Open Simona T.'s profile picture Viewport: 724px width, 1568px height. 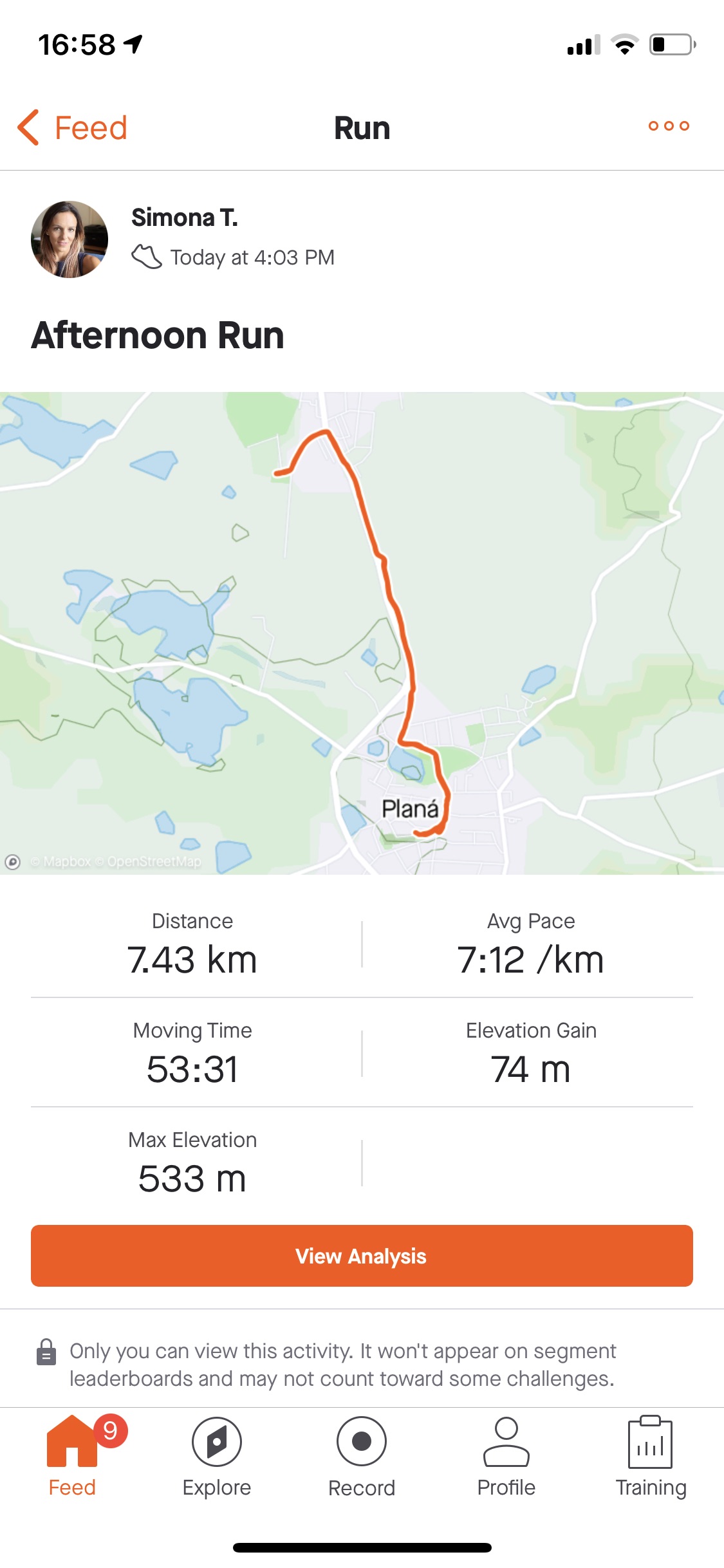coord(70,239)
